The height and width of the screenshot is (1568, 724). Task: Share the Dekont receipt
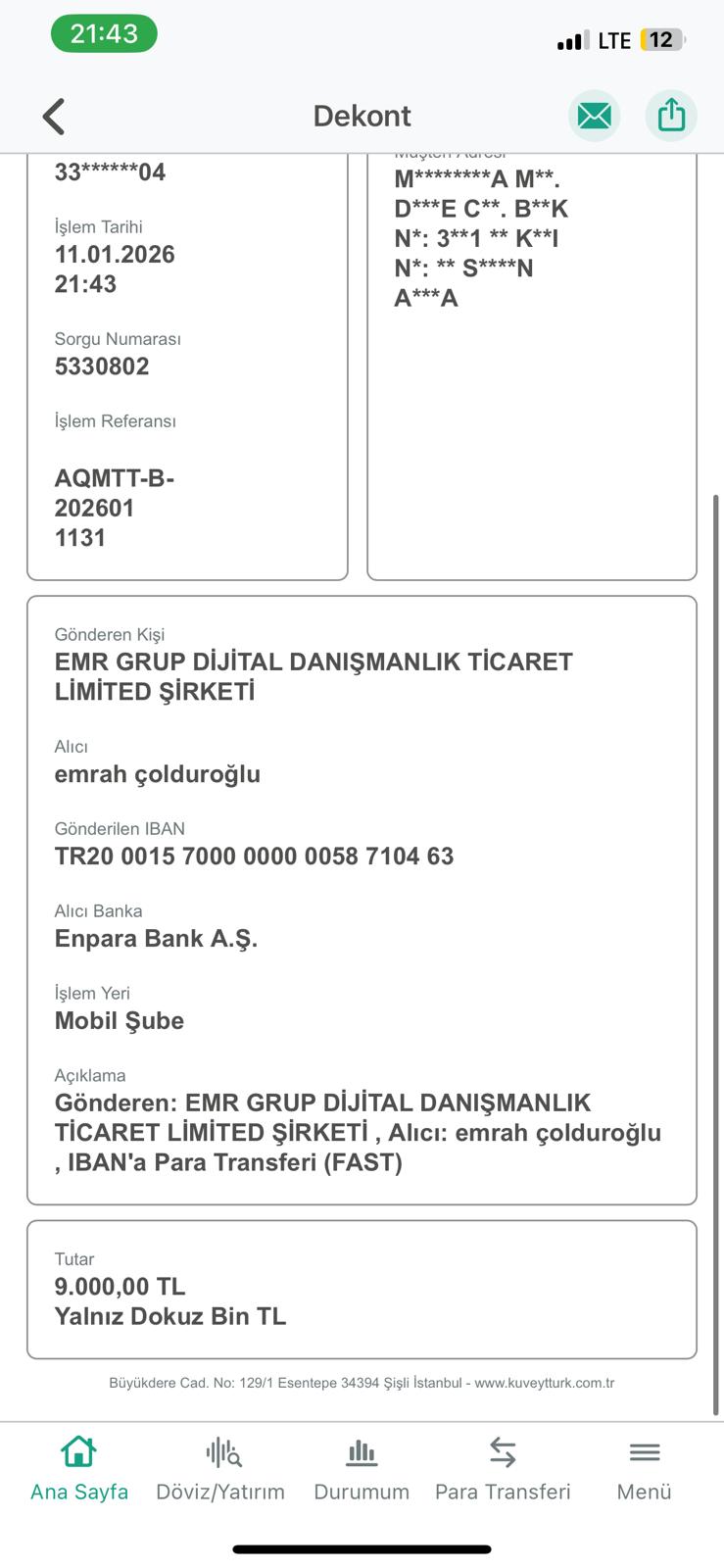671,116
